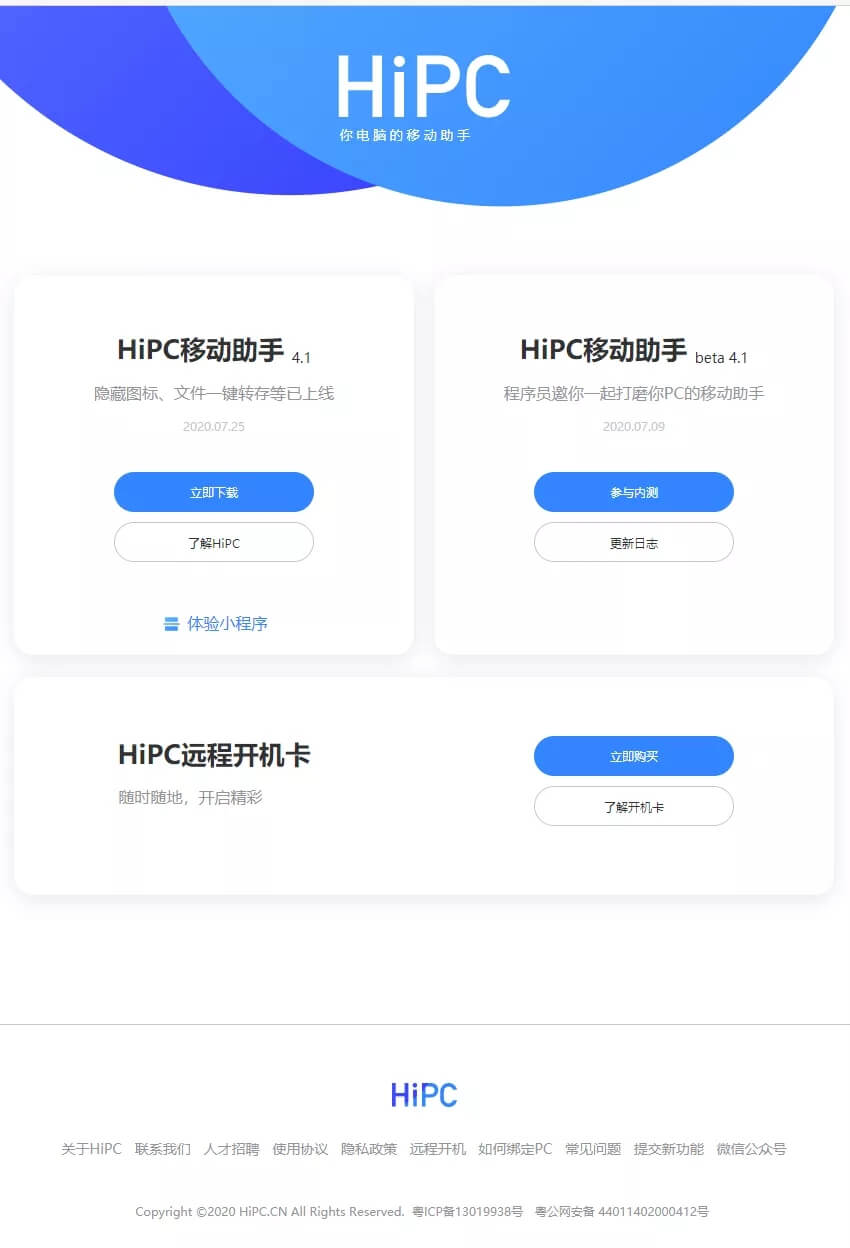Tap the 立即下载 download button
The image size is (850, 1248).
(x=214, y=492)
